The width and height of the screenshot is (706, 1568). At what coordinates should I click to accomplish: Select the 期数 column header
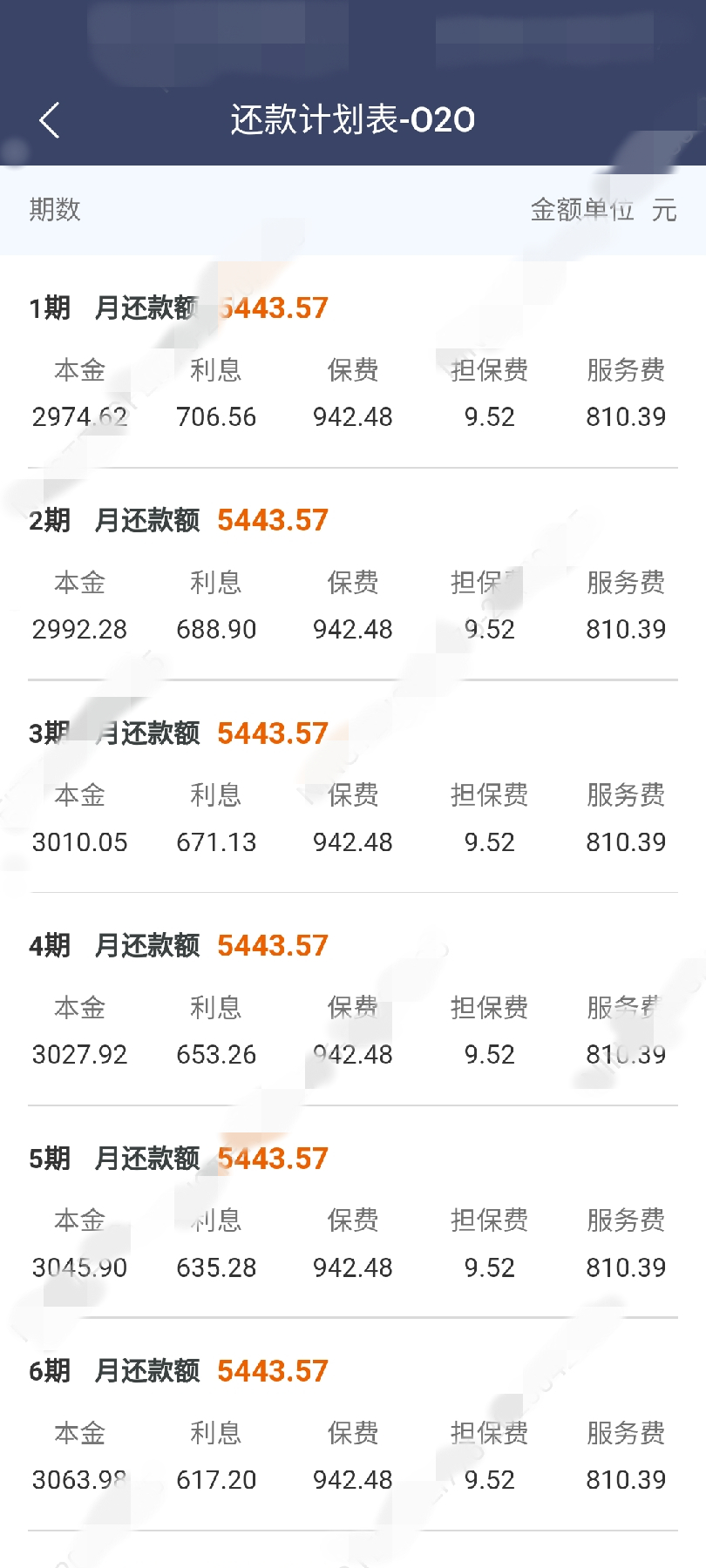click(54, 211)
